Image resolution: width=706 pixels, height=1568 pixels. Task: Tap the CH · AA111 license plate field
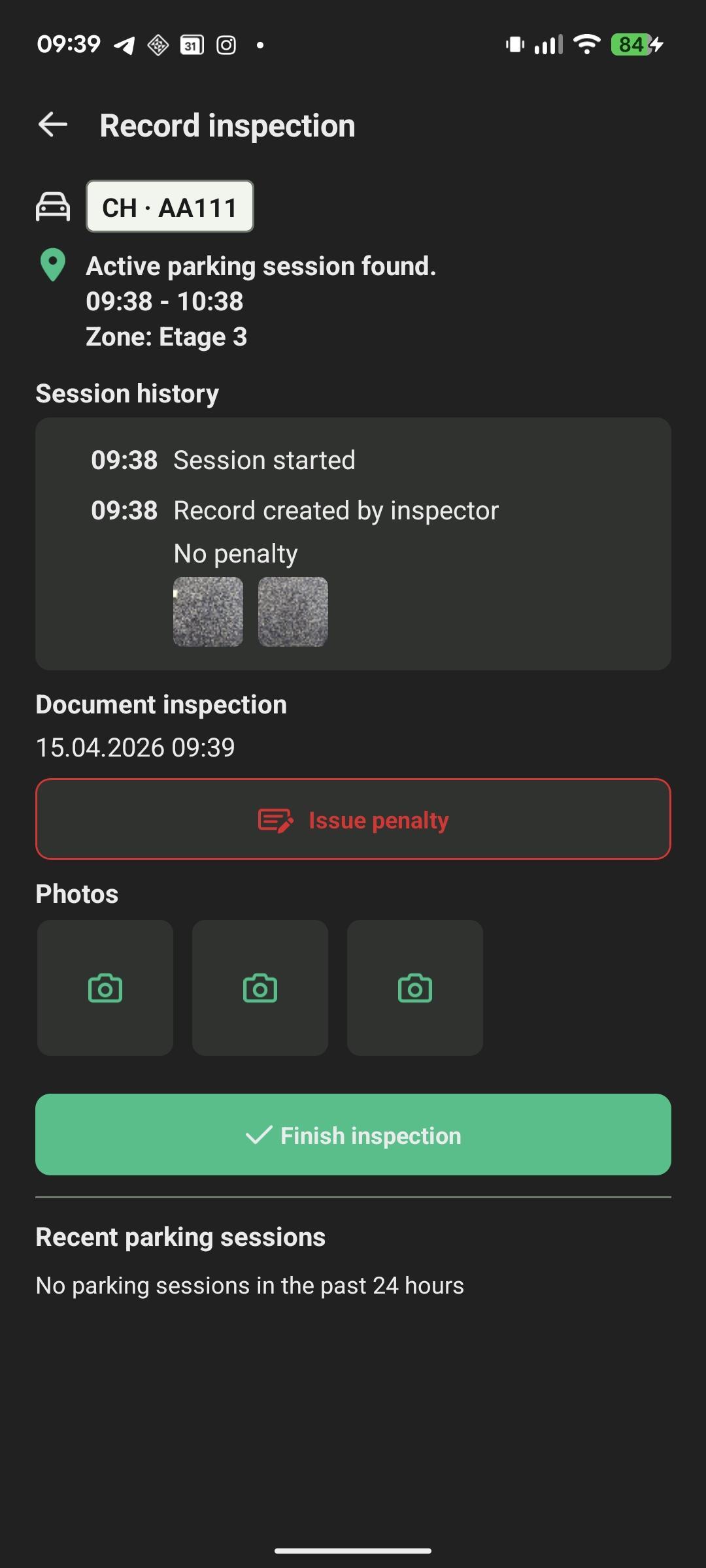coord(170,206)
